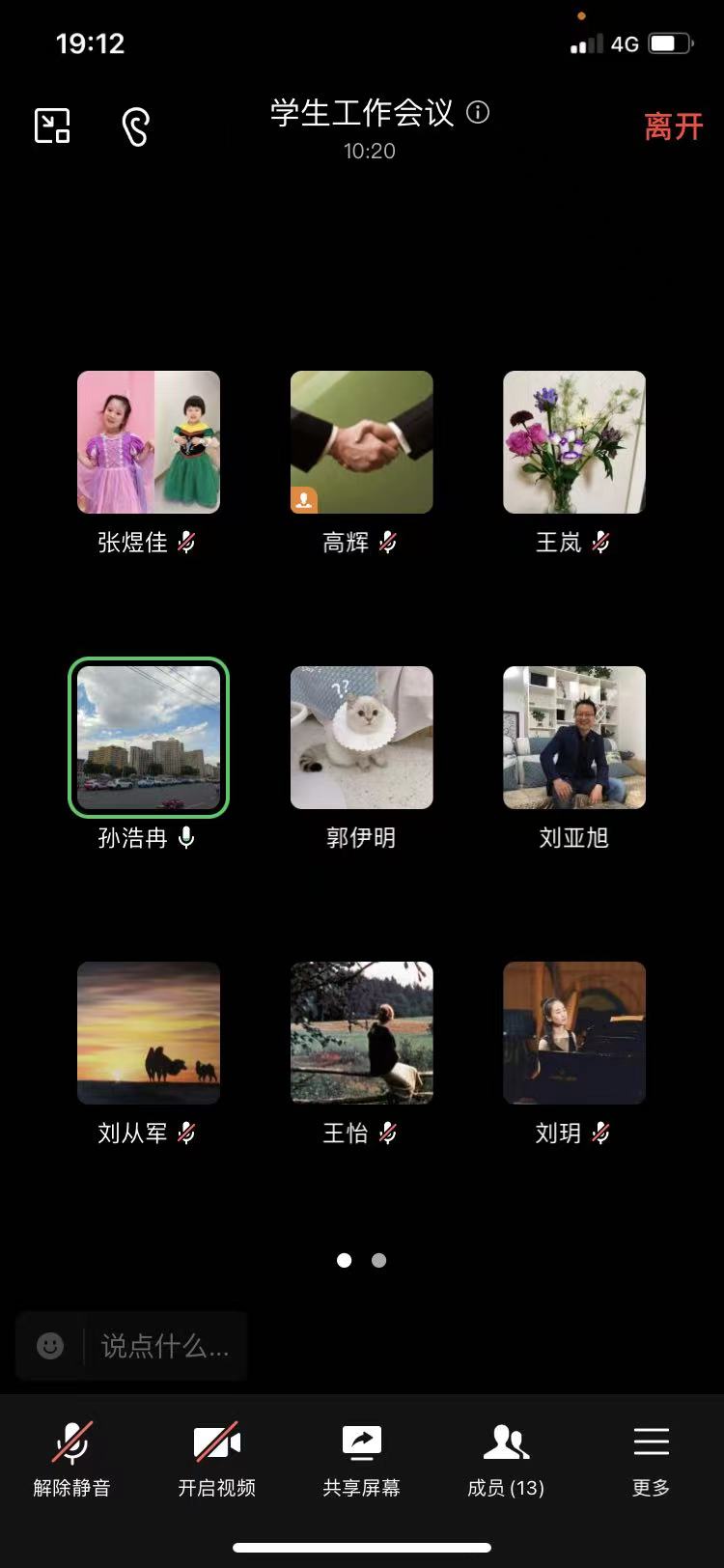724x1568 pixels.
Task: Open the 成员 (13) members list
Action: (x=506, y=1459)
